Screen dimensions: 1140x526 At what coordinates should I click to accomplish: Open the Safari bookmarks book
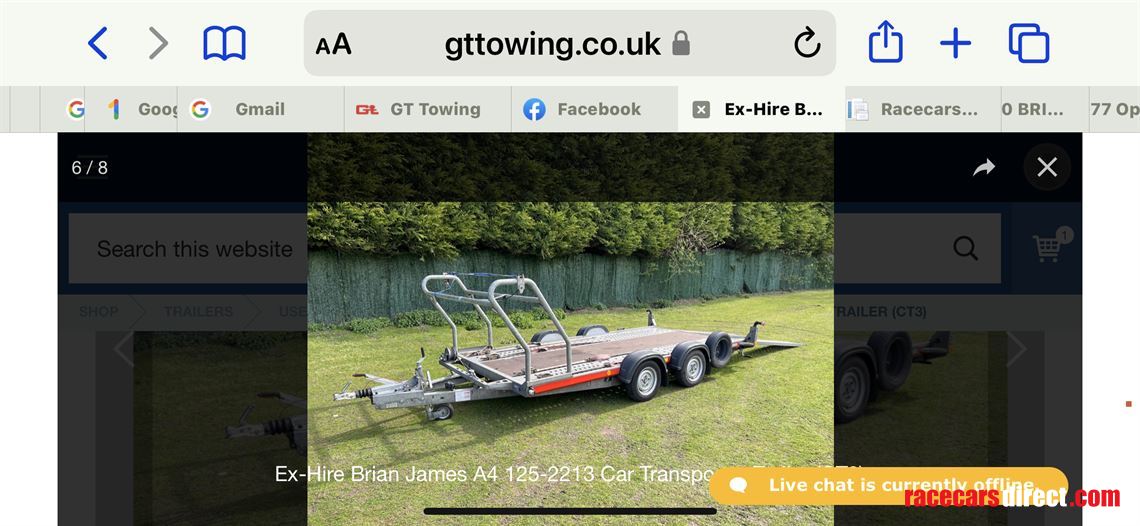click(x=224, y=43)
